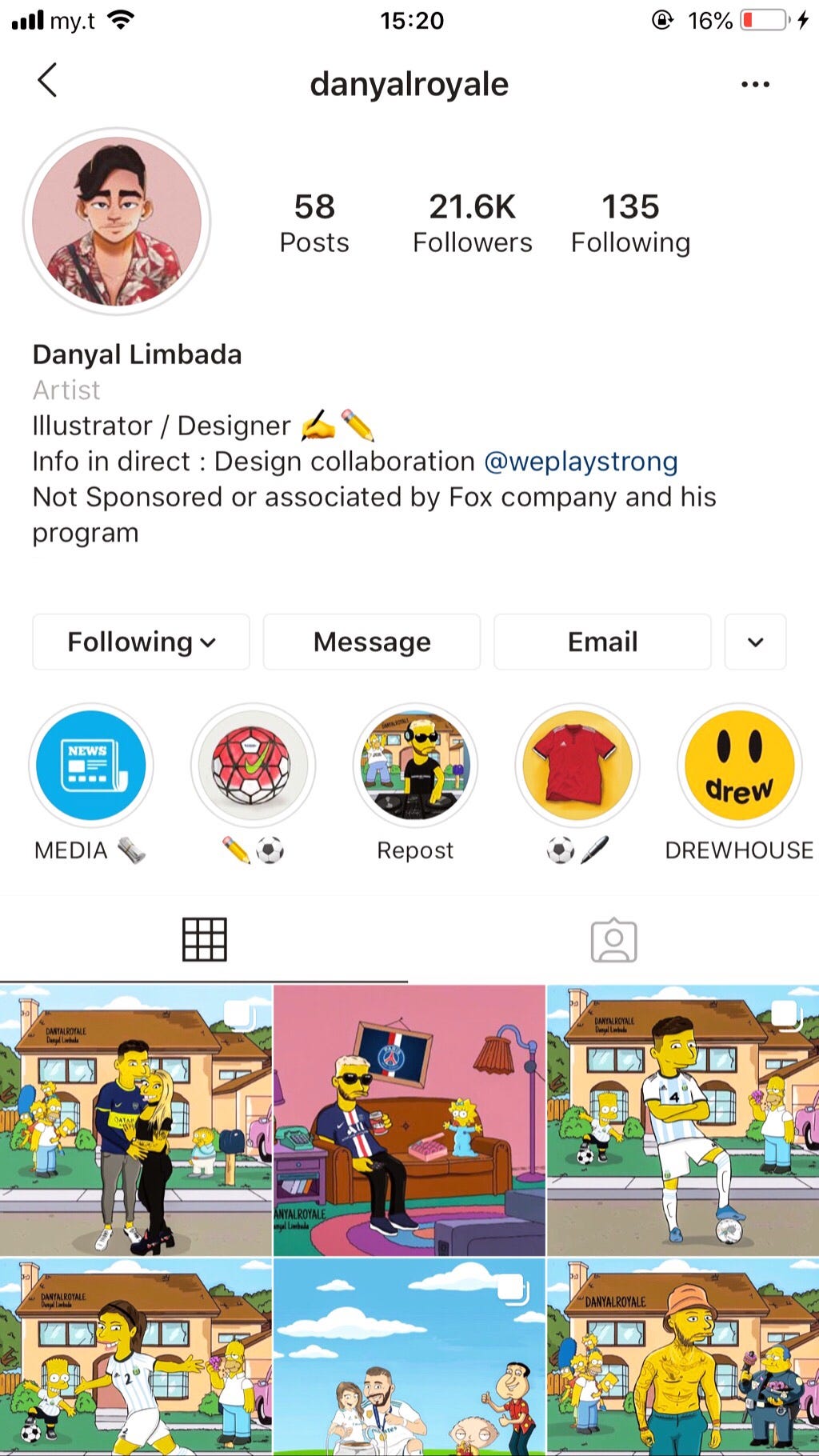Screen dimensions: 819x1456
Task: Switch to the grid posts tab
Action: tap(205, 939)
